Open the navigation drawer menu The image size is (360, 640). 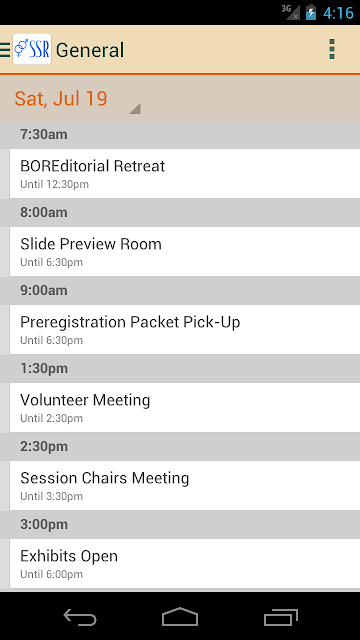(5, 49)
